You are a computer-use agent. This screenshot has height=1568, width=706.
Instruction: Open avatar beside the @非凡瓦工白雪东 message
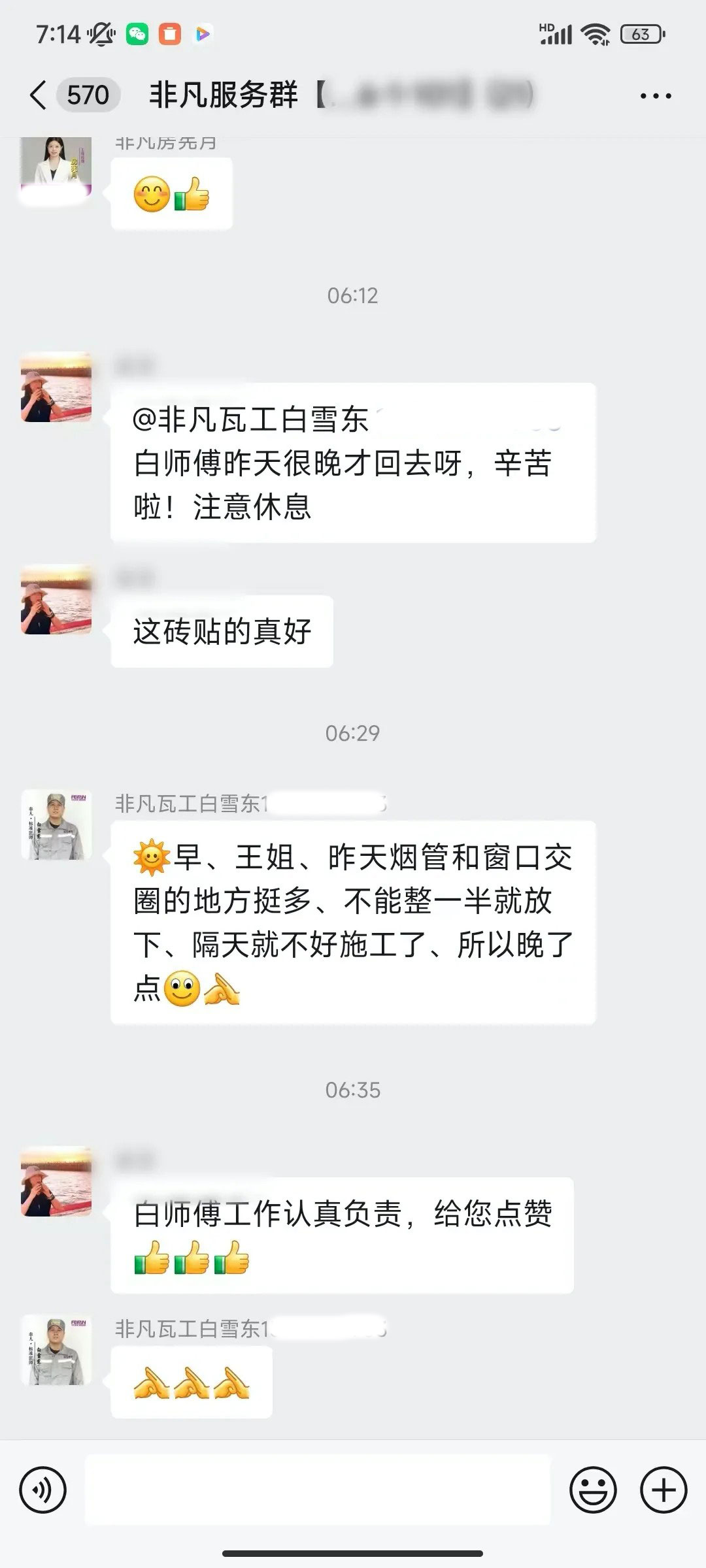click(x=56, y=387)
